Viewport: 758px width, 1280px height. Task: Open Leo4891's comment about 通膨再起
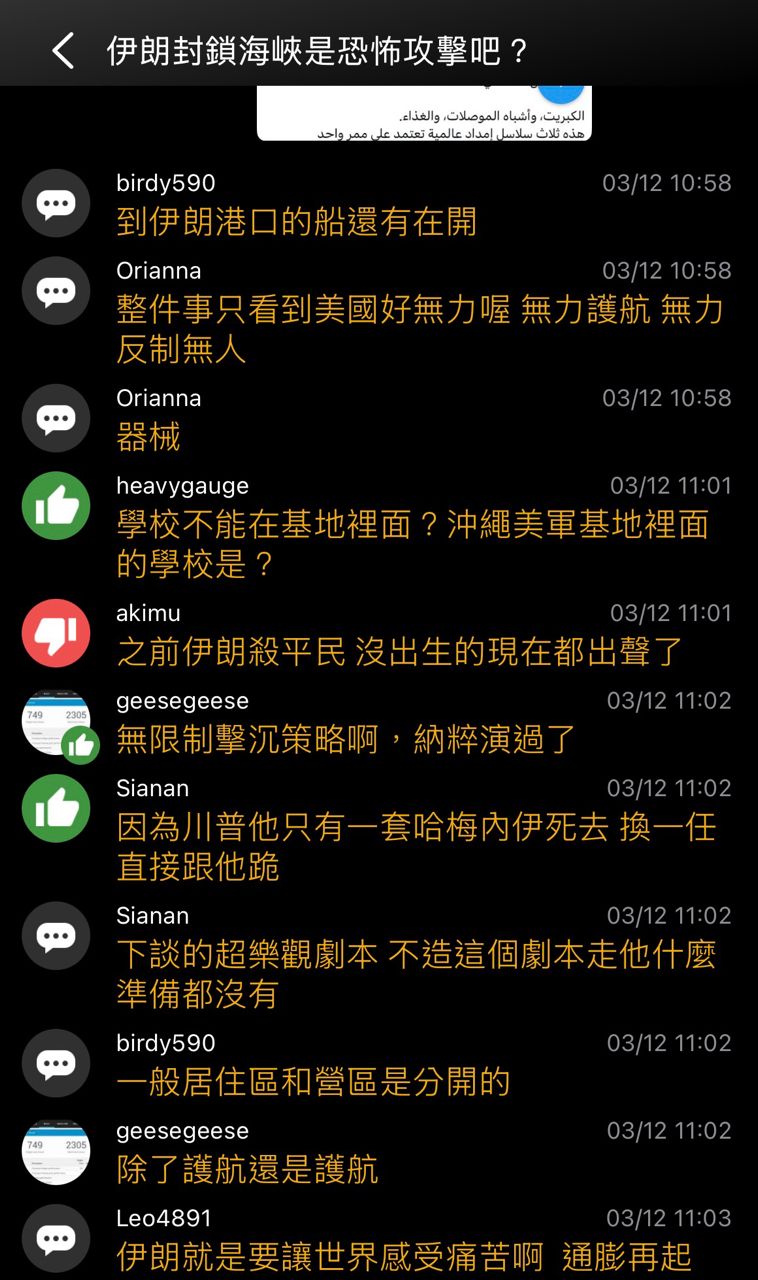click(404, 1256)
